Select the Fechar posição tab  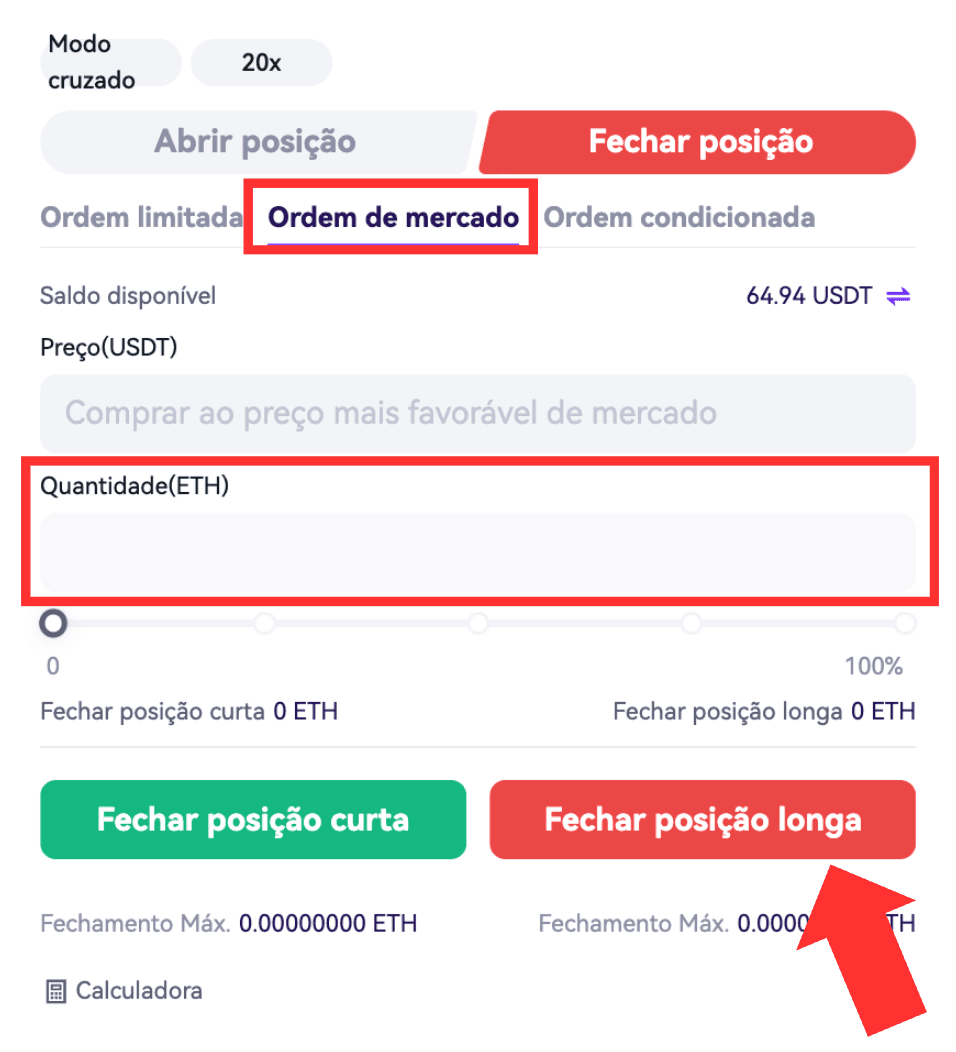[700, 141]
